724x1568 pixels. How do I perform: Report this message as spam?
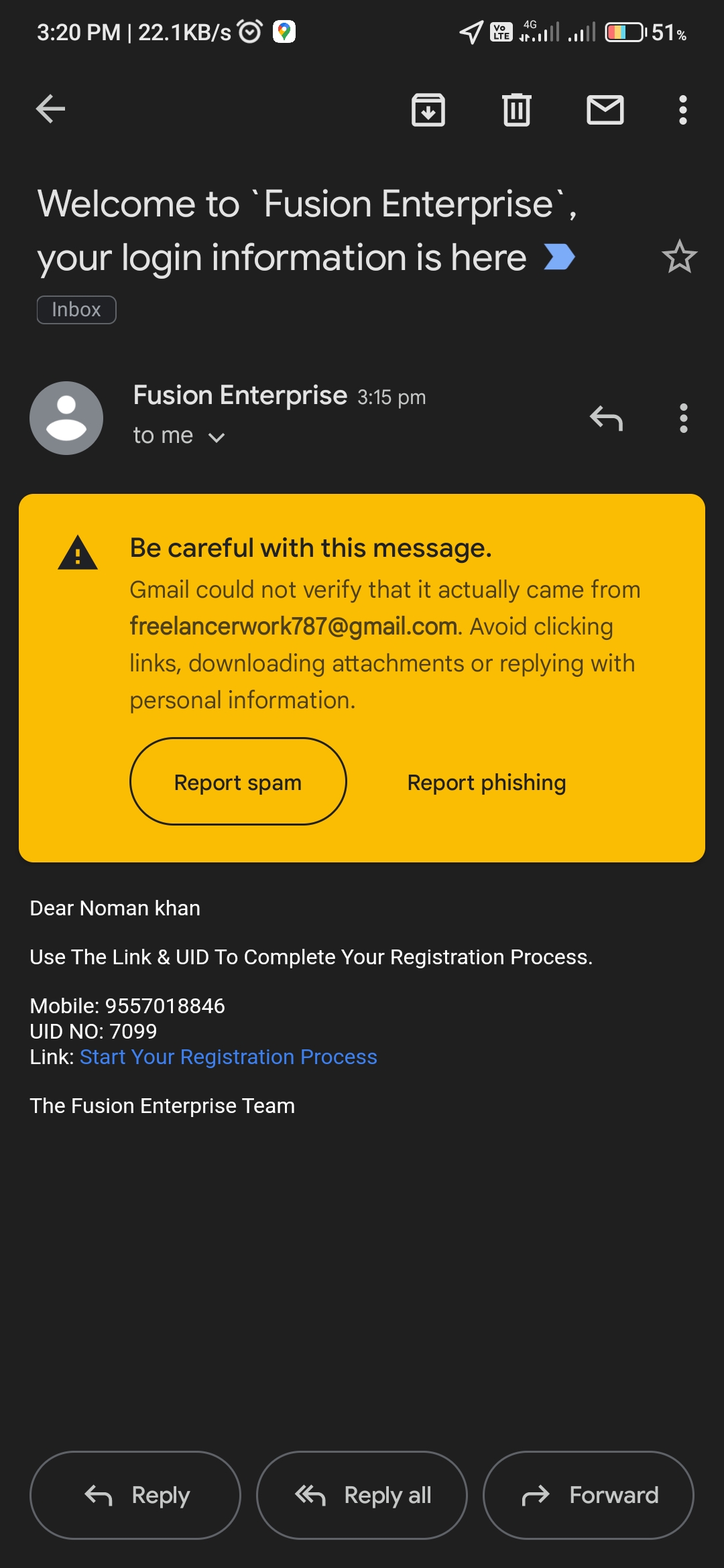238,782
